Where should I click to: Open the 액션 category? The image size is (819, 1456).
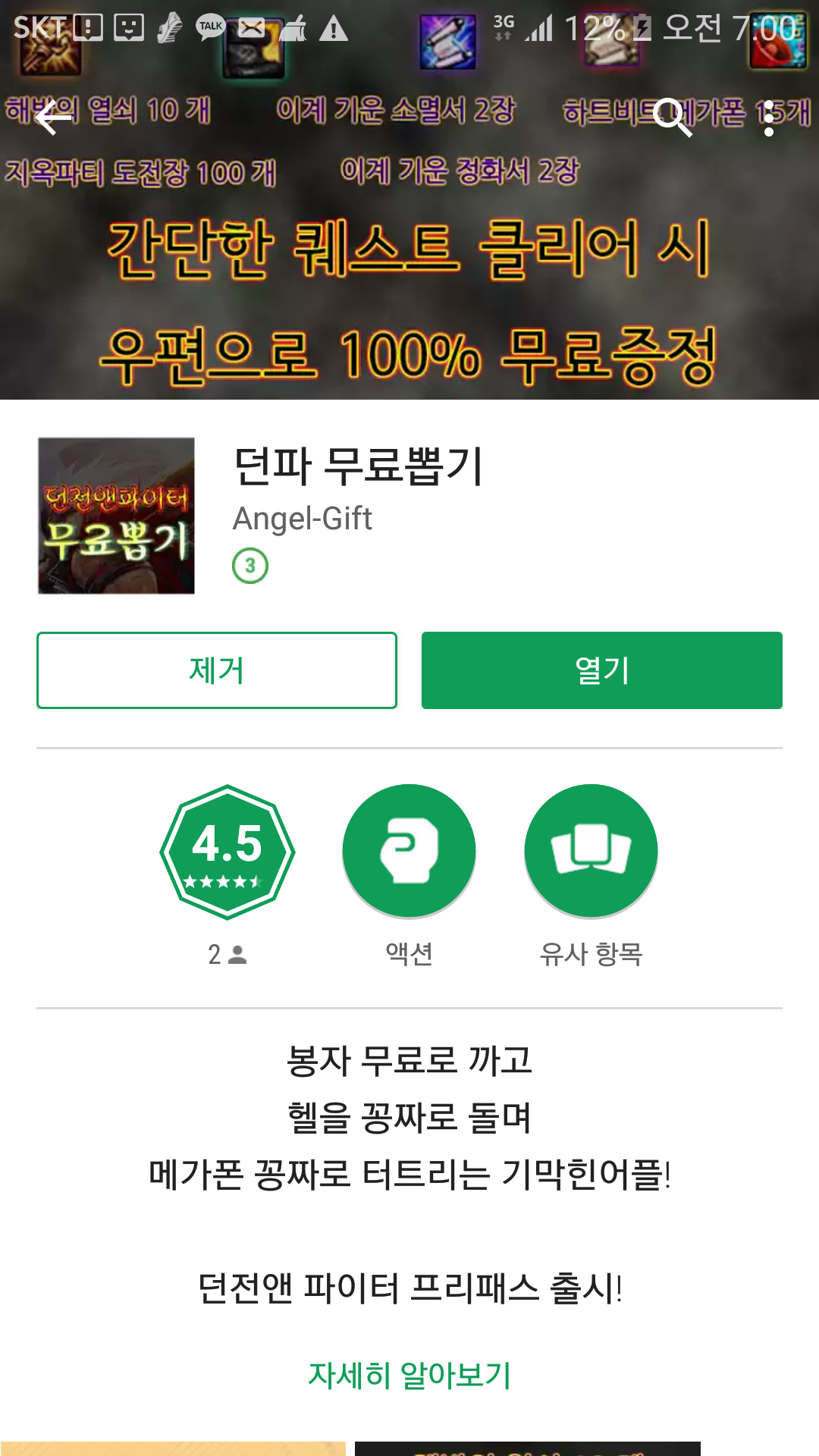point(409,852)
